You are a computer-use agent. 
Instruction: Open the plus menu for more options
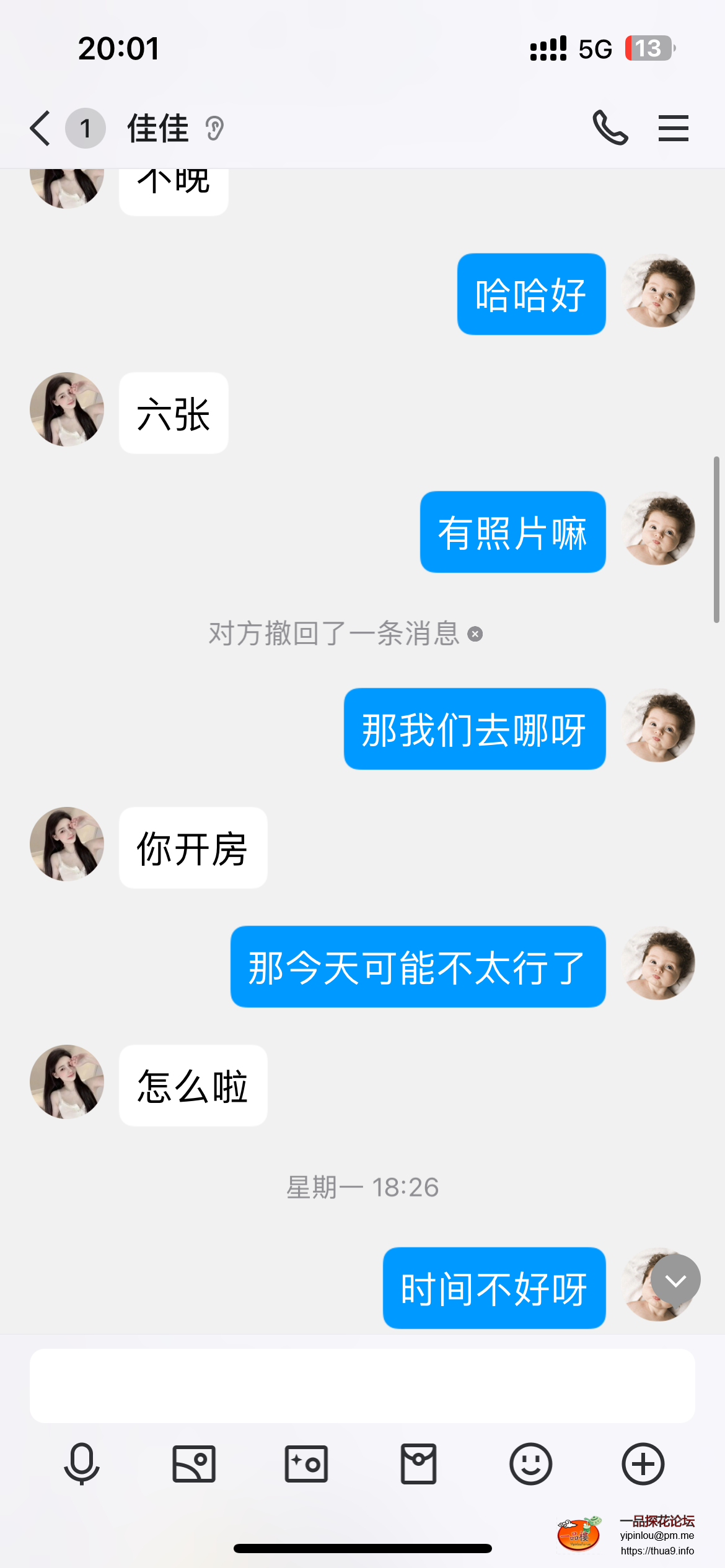pos(643,1464)
